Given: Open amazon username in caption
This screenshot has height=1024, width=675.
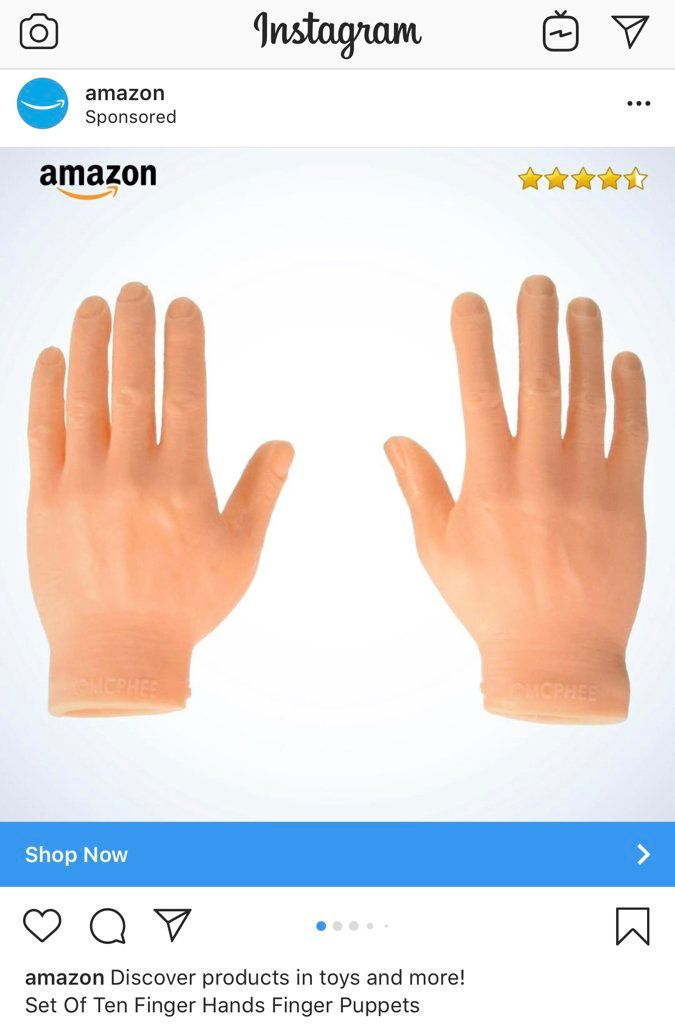Looking at the screenshot, I should pyautogui.click(x=64, y=977).
